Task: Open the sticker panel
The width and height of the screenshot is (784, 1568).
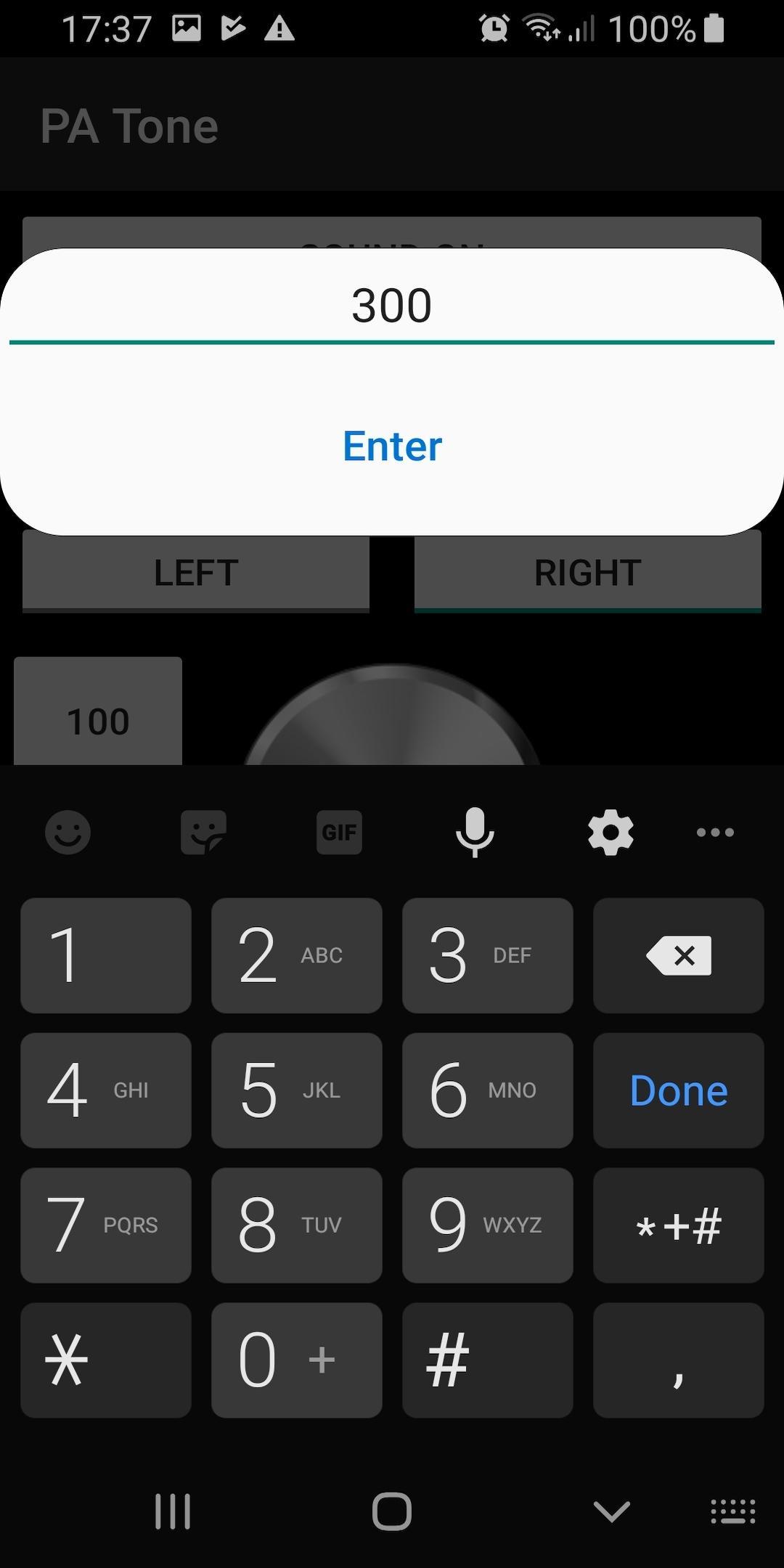Action: coord(203,832)
